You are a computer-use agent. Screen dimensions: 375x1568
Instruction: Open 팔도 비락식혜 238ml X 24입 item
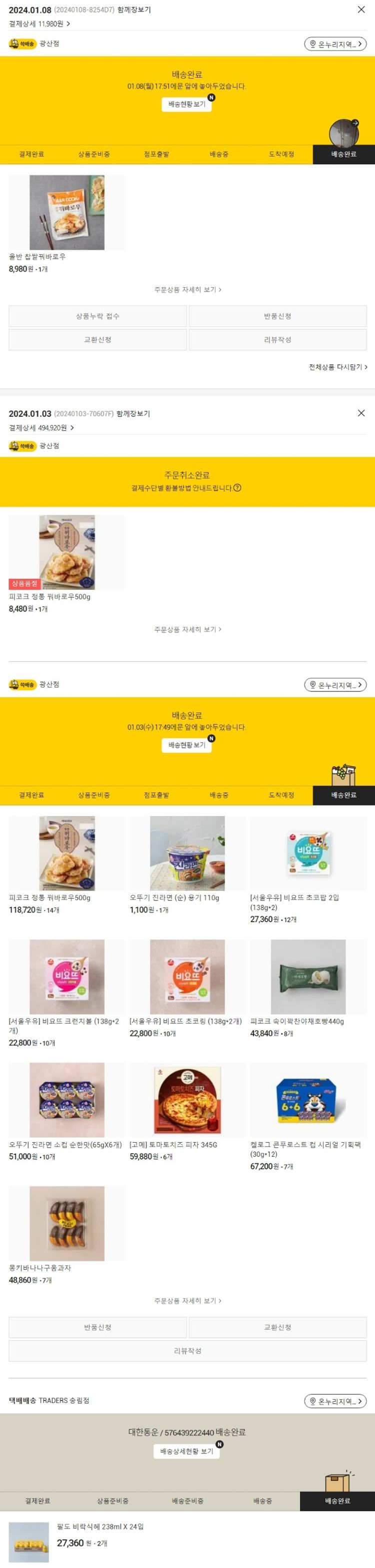(x=100, y=1526)
